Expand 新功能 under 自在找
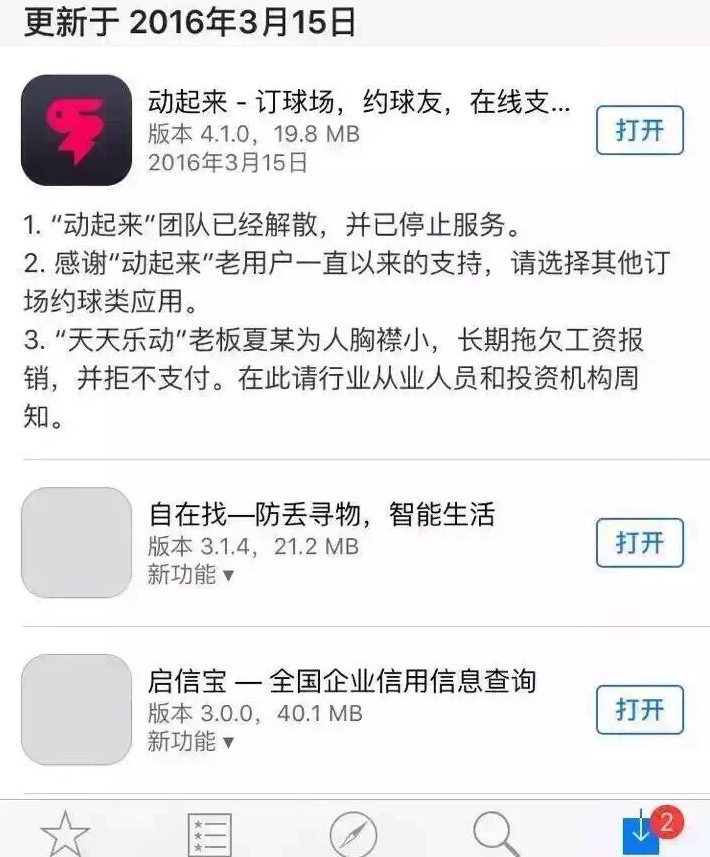Screen dimensions: 710x857 pos(190,575)
